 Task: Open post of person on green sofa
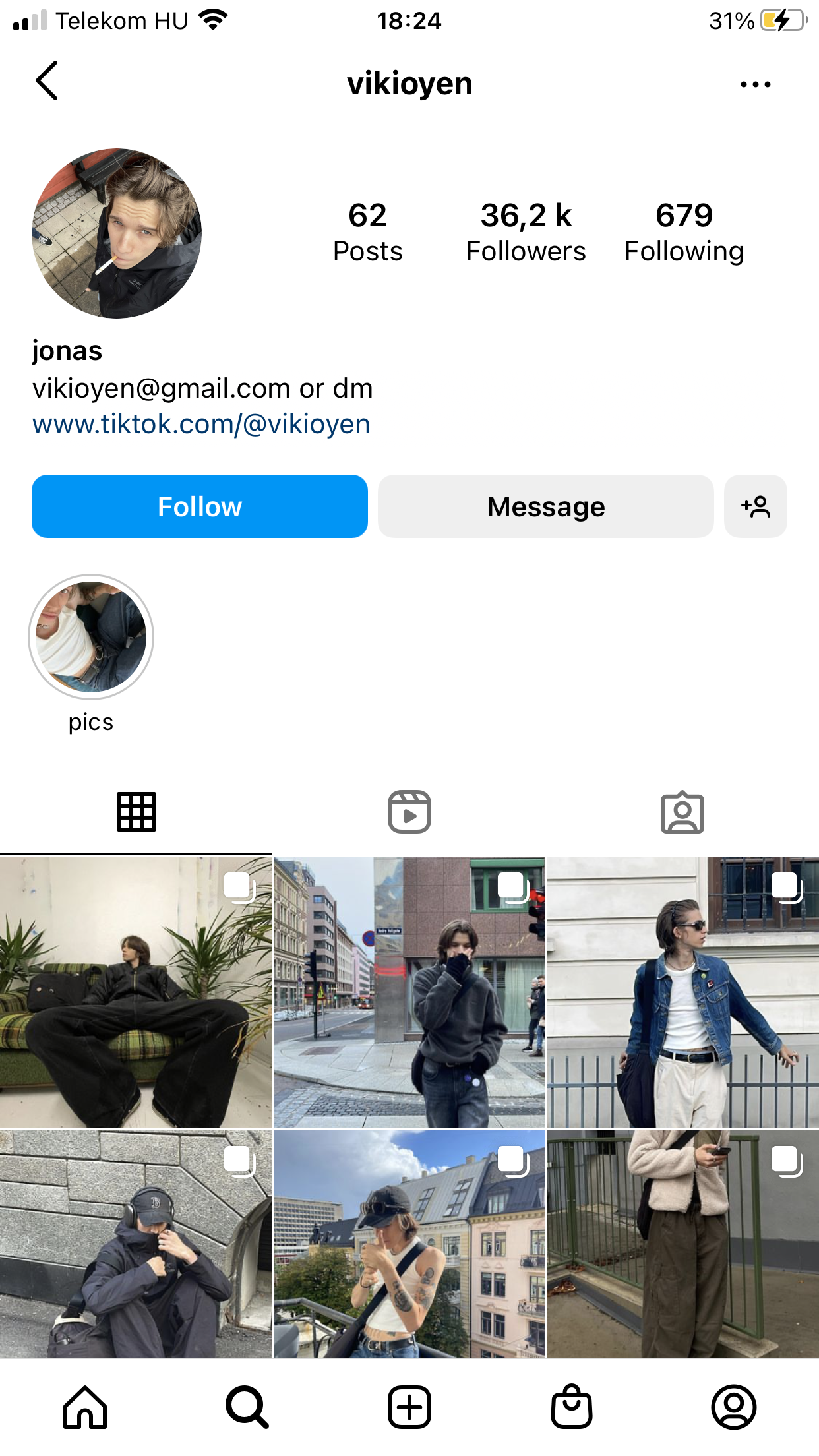pos(135,992)
